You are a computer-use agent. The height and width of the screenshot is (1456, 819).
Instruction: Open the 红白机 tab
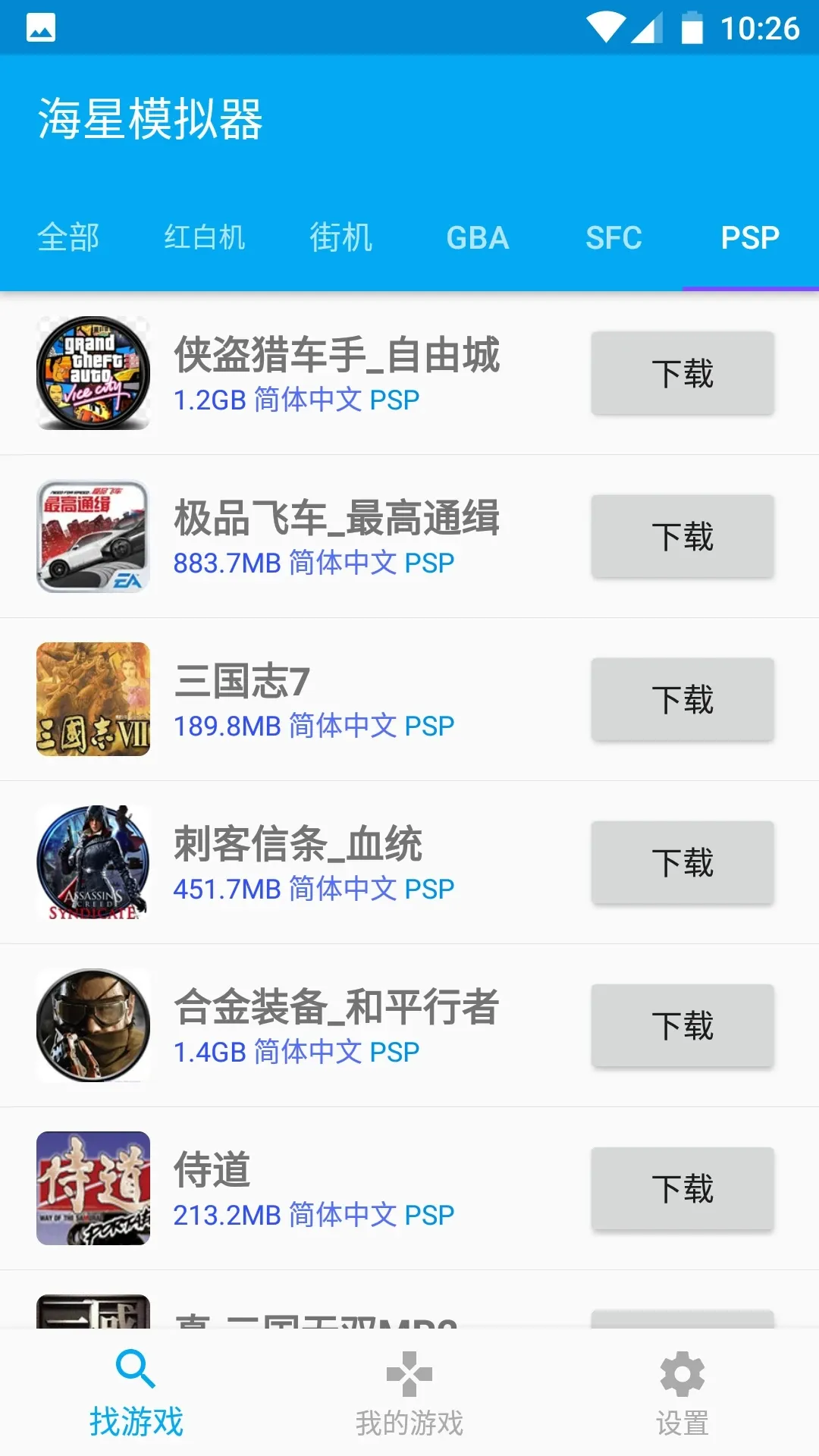(203, 237)
